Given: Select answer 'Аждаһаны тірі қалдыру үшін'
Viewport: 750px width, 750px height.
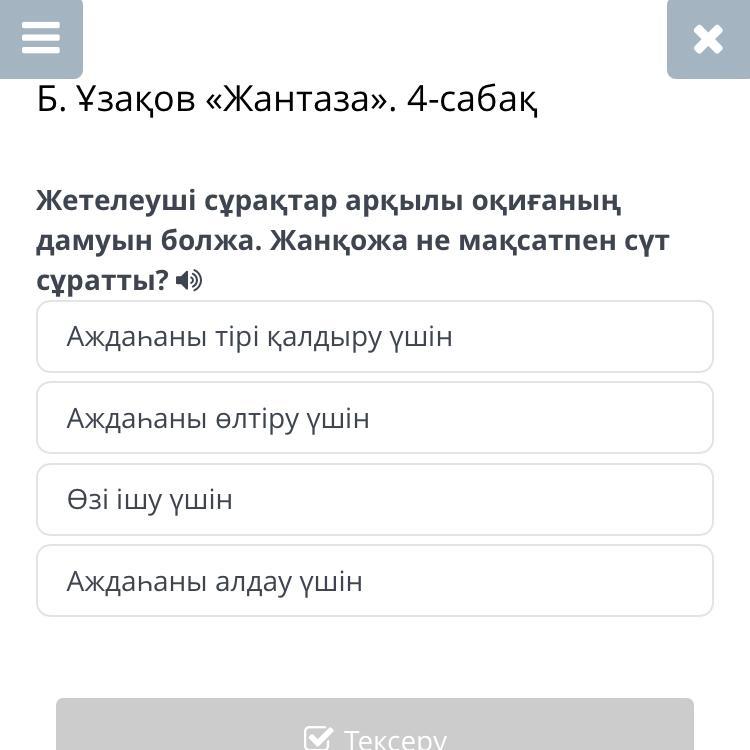Looking at the screenshot, I should pos(374,337).
